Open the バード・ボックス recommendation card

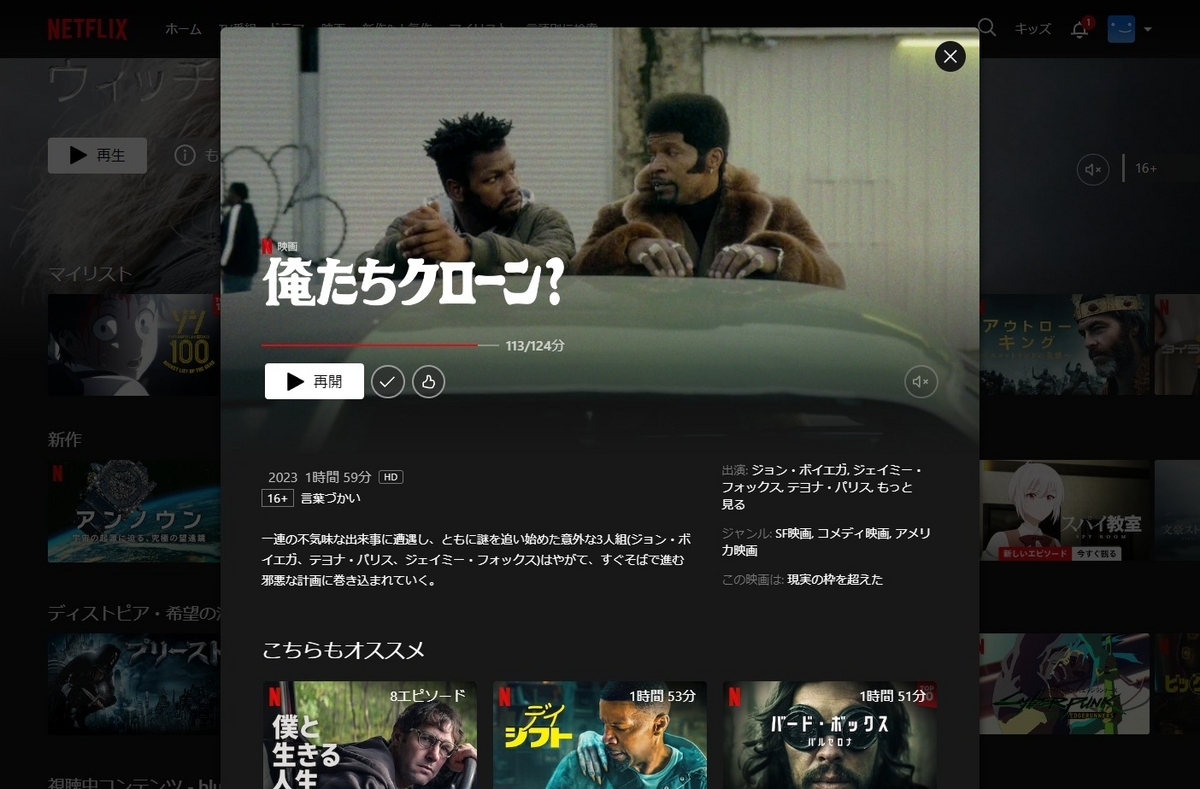[830, 735]
